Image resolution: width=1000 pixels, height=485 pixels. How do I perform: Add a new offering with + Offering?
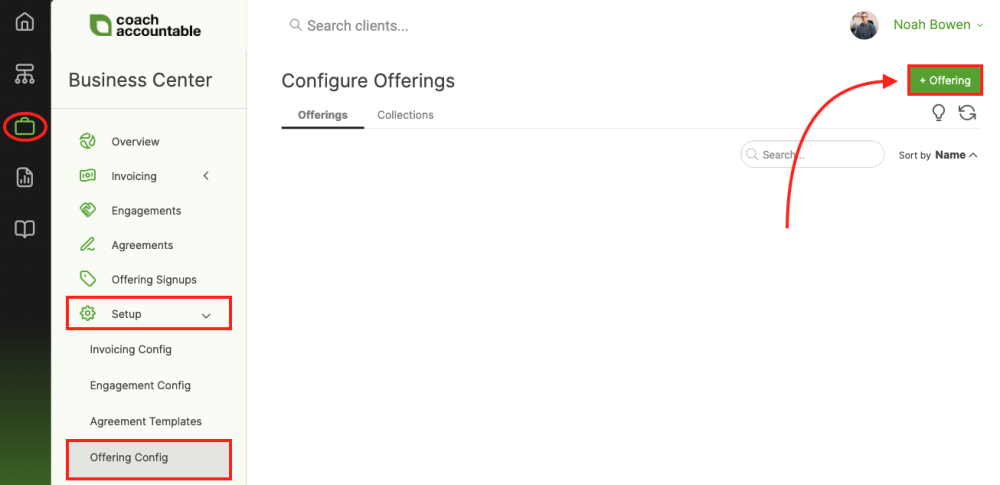[945, 81]
